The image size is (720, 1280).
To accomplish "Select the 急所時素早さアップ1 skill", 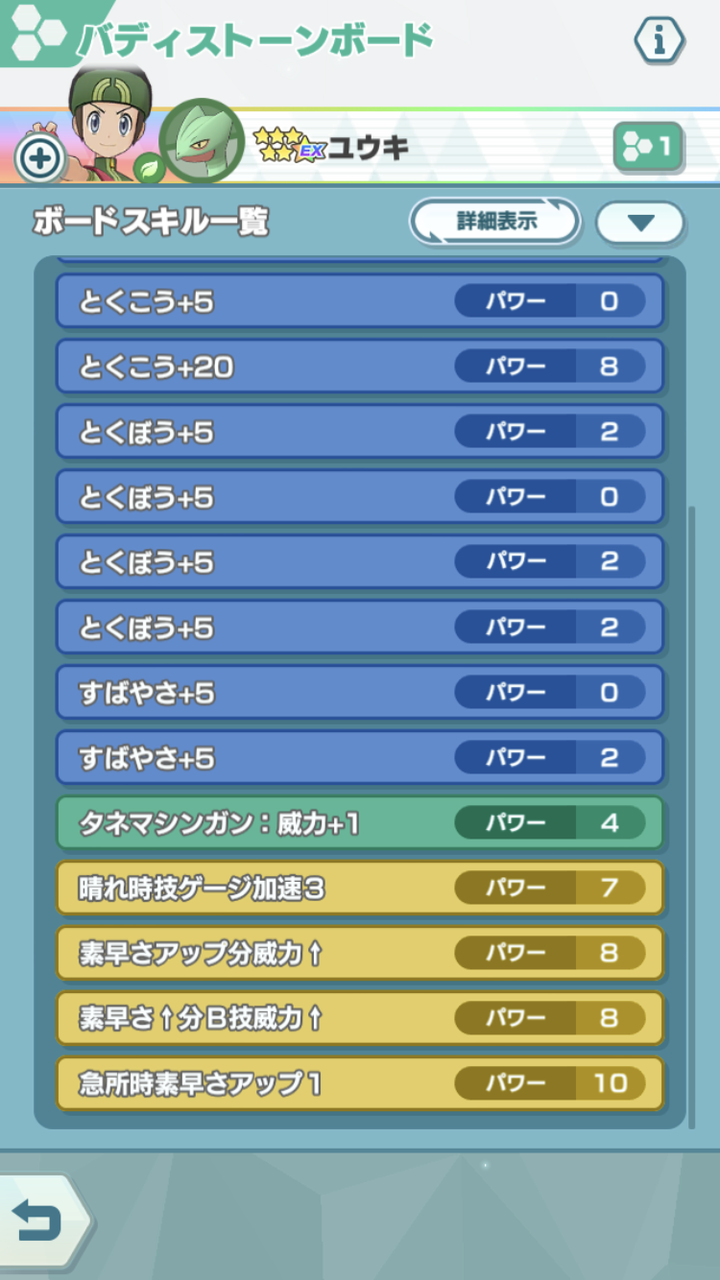I will (360, 1083).
